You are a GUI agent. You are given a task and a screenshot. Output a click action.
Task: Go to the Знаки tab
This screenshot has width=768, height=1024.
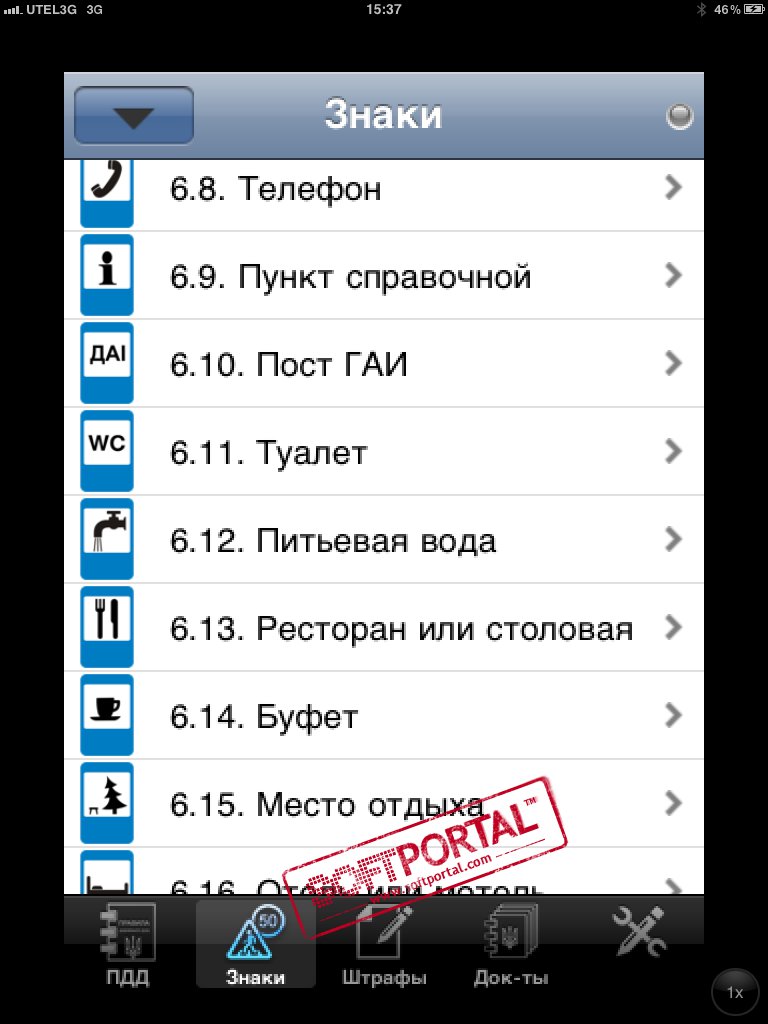pyautogui.click(x=255, y=944)
